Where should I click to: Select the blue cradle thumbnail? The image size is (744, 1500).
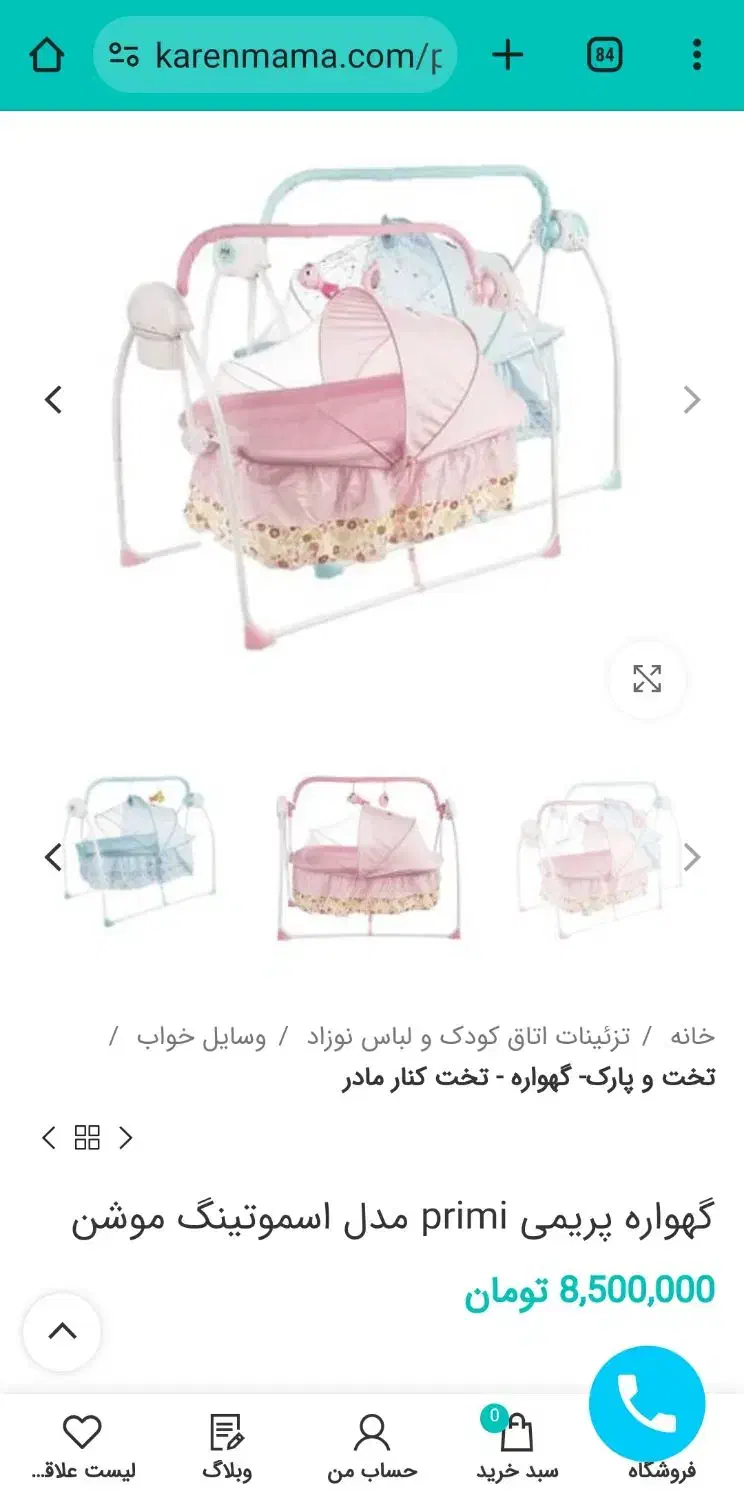point(138,850)
